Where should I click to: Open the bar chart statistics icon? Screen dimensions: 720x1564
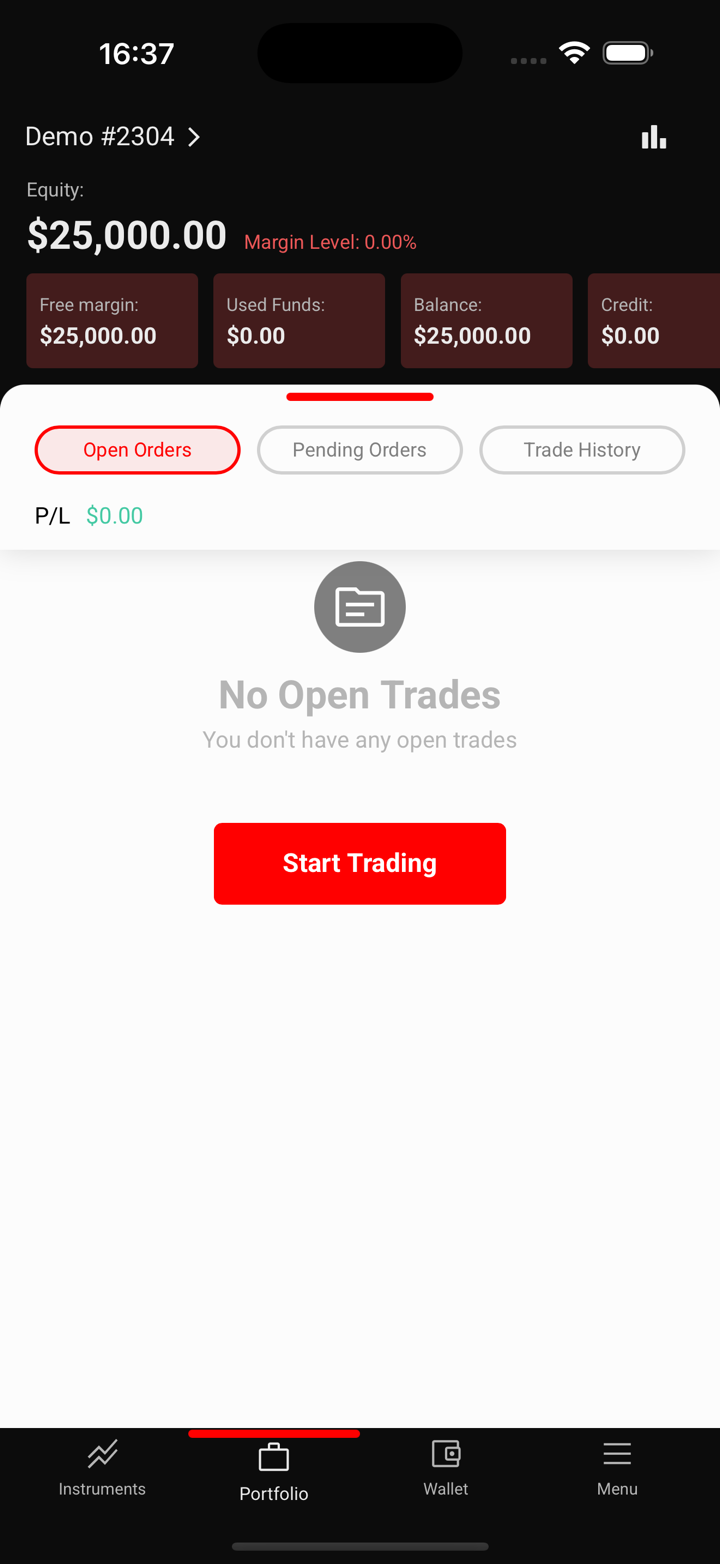(x=654, y=137)
